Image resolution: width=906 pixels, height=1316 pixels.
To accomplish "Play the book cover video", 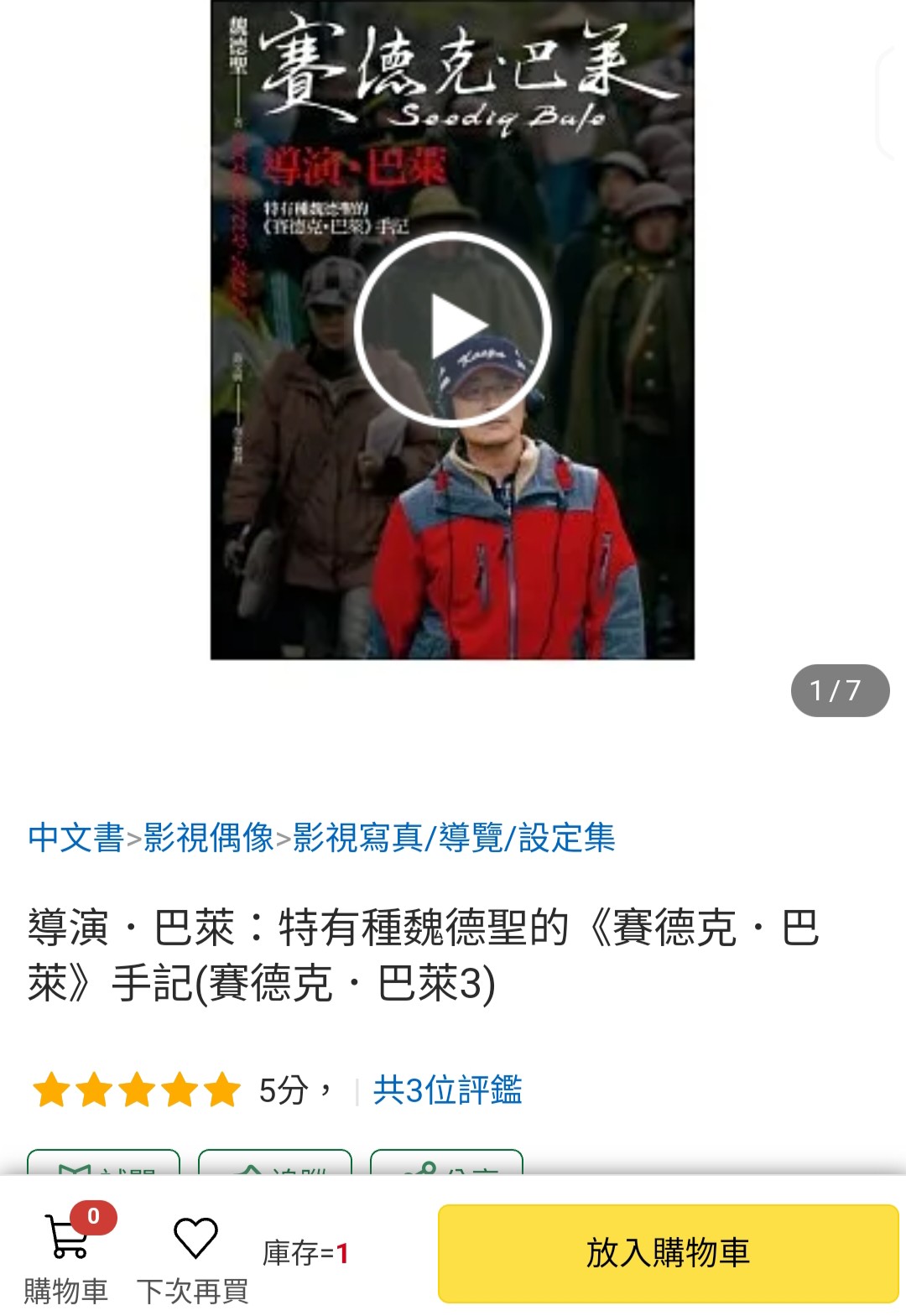I will pyautogui.click(x=452, y=329).
